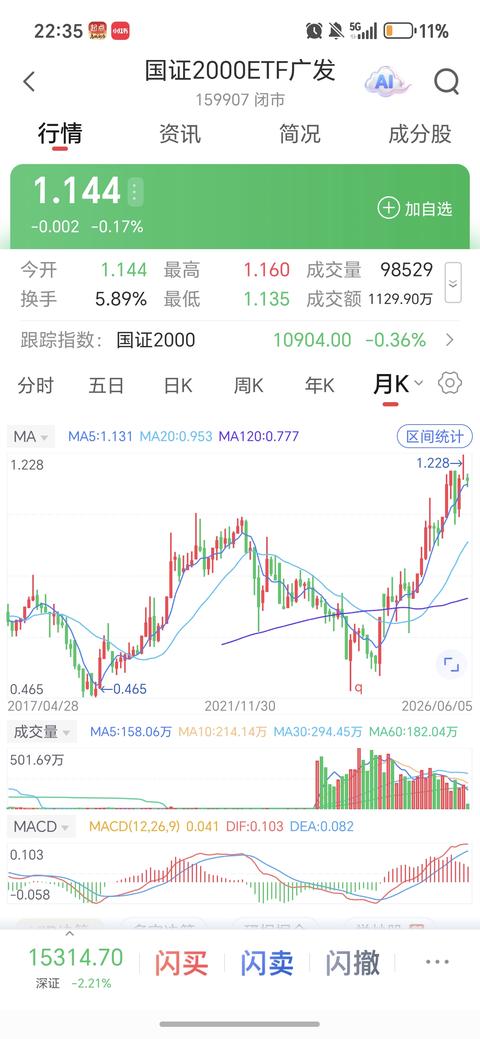This screenshot has width=480, height=1039.
Task: Open the MACD indicator dropdown
Action: click(x=41, y=826)
